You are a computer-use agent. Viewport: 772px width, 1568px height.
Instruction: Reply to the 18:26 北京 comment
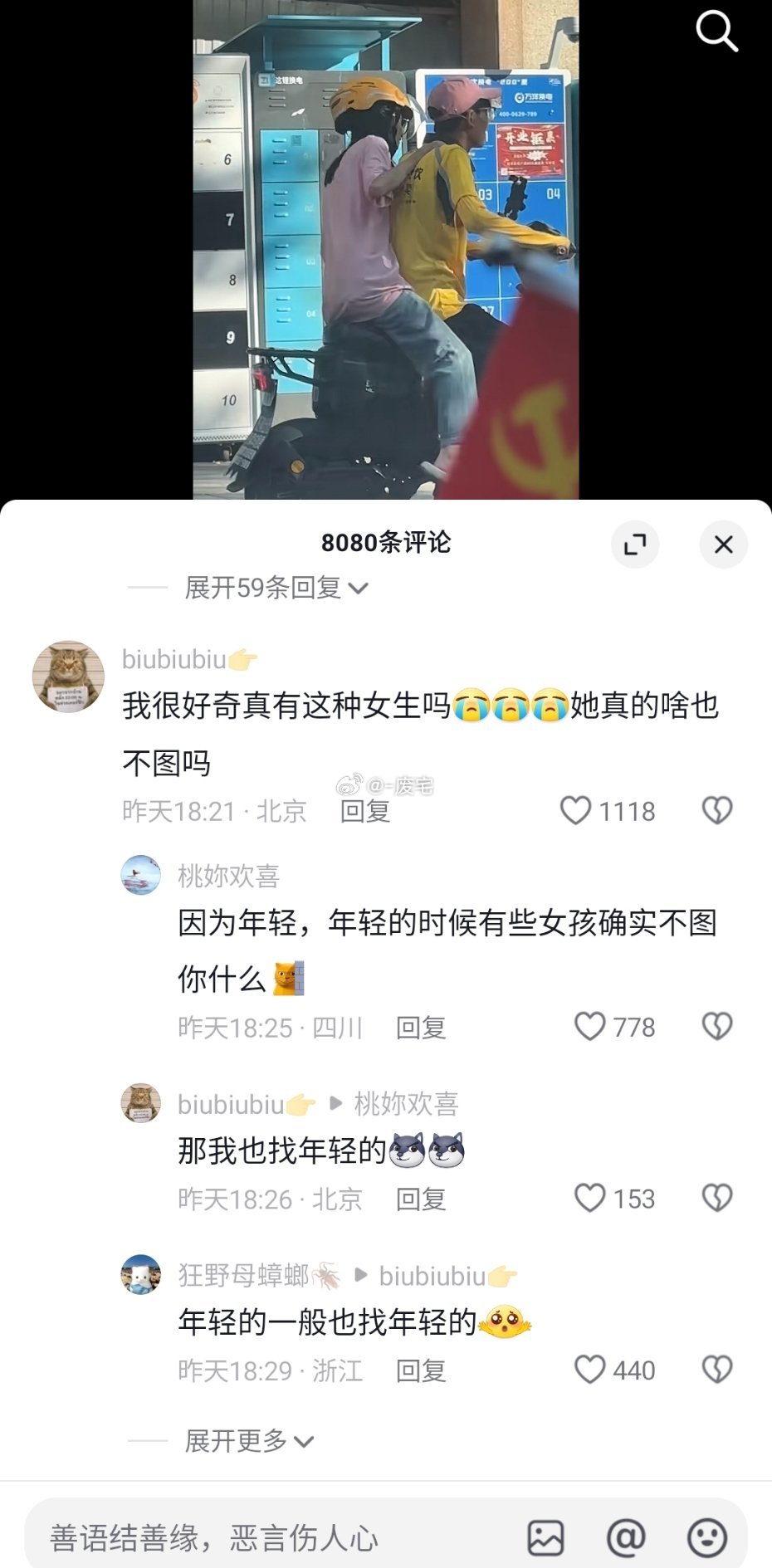click(421, 1199)
